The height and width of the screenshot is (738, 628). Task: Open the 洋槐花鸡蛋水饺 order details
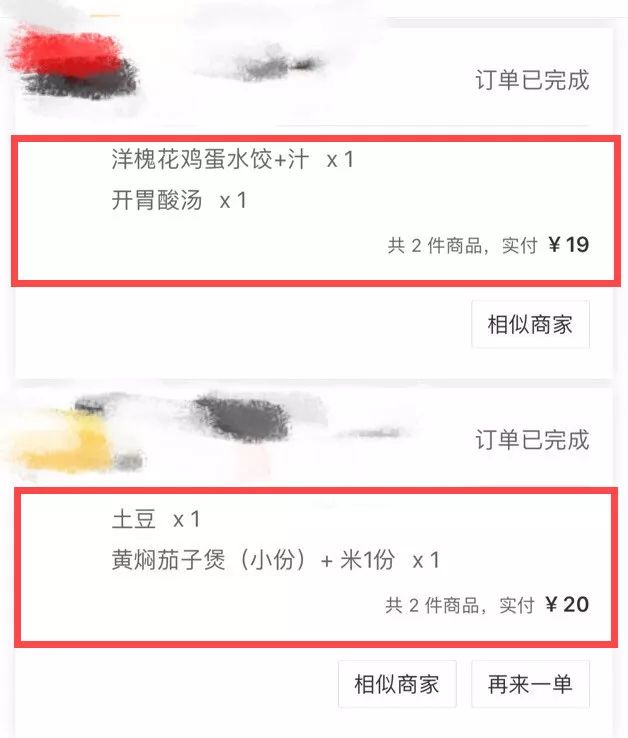pyautogui.click(x=212, y=160)
